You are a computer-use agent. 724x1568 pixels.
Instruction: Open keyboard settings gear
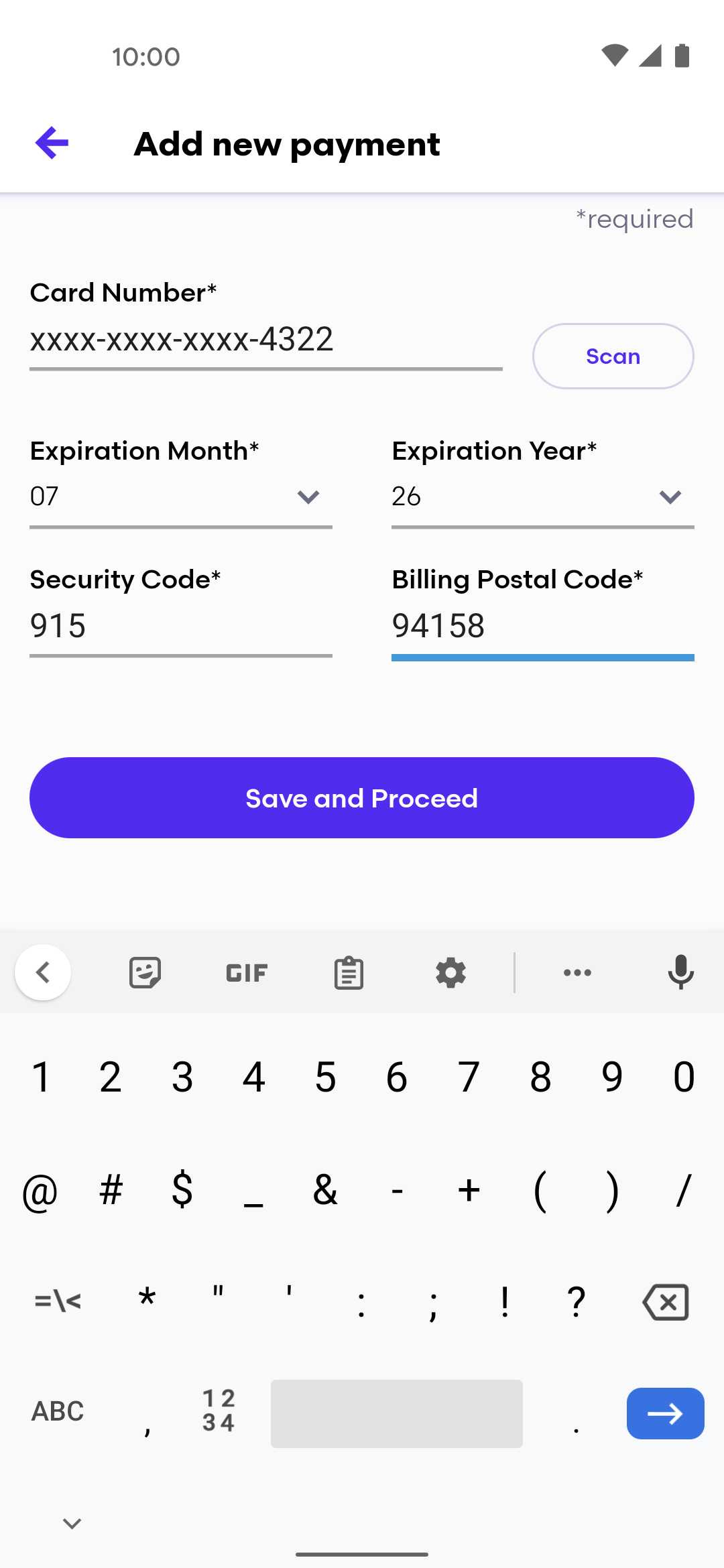click(450, 972)
